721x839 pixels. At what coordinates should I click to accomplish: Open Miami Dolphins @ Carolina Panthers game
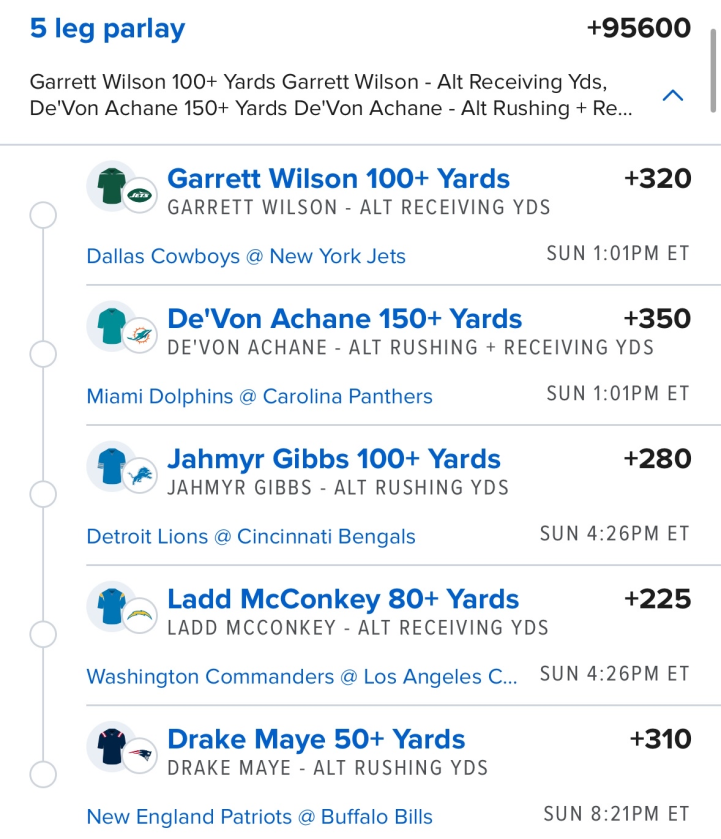coord(259,397)
